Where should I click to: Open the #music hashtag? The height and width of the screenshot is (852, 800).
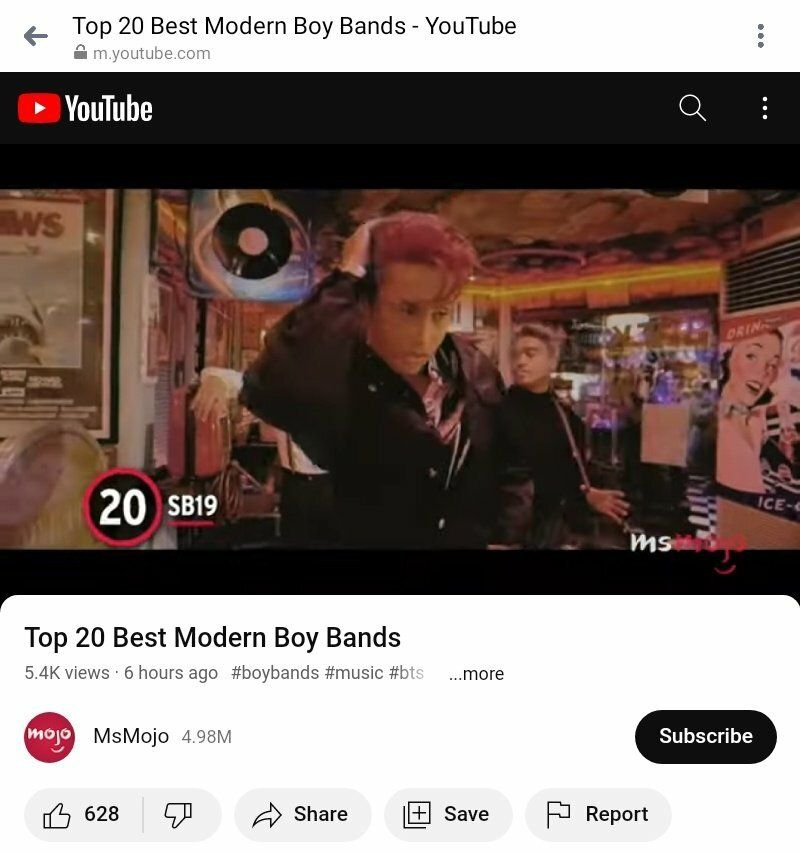(354, 673)
